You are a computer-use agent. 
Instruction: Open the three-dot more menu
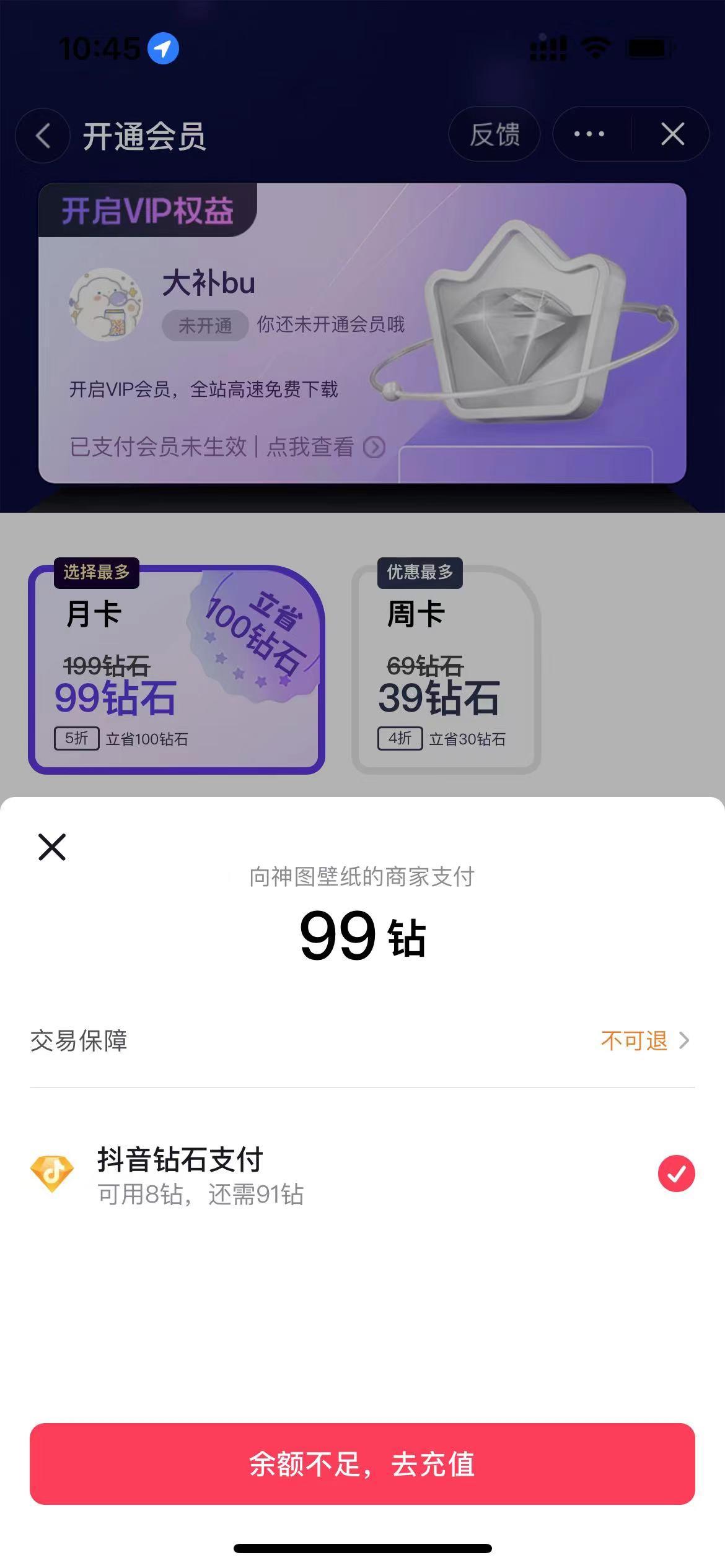589,134
